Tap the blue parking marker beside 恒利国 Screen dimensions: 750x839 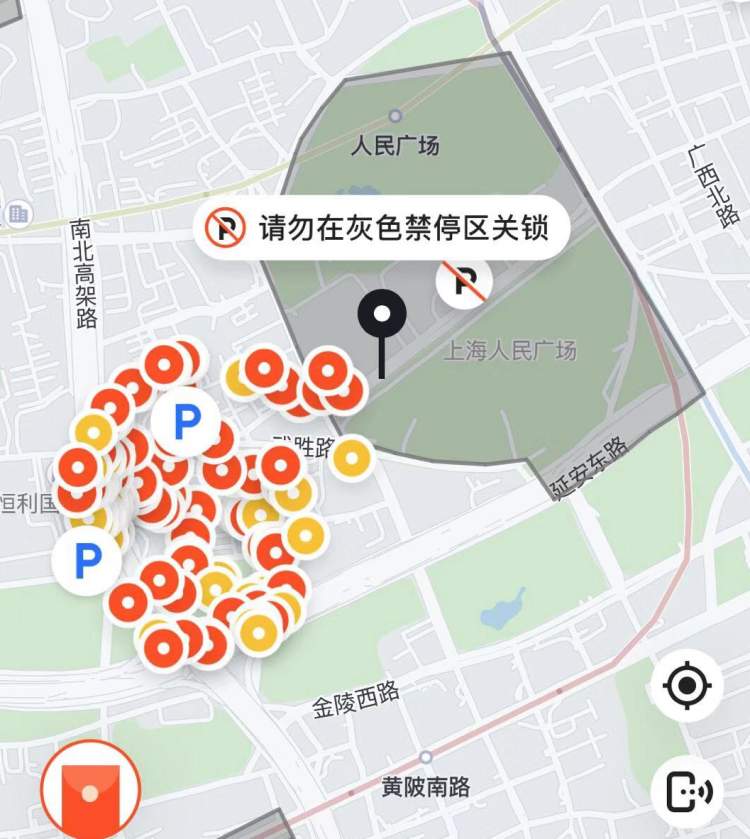pyautogui.click(x=88, y=560)
